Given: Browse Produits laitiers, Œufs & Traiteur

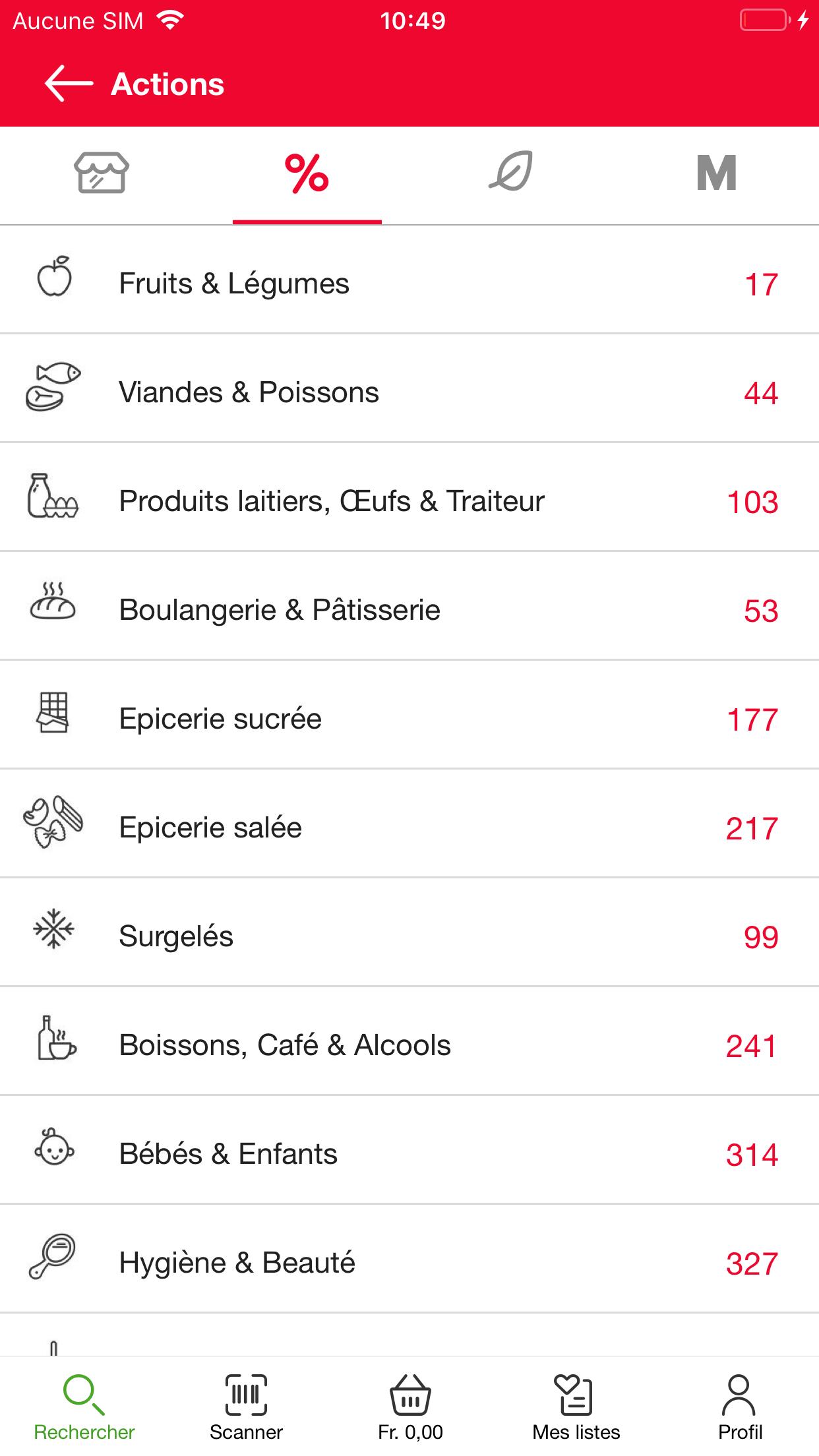Looking at the screenshot, I should pyautogui.click(x=409, y=501).
